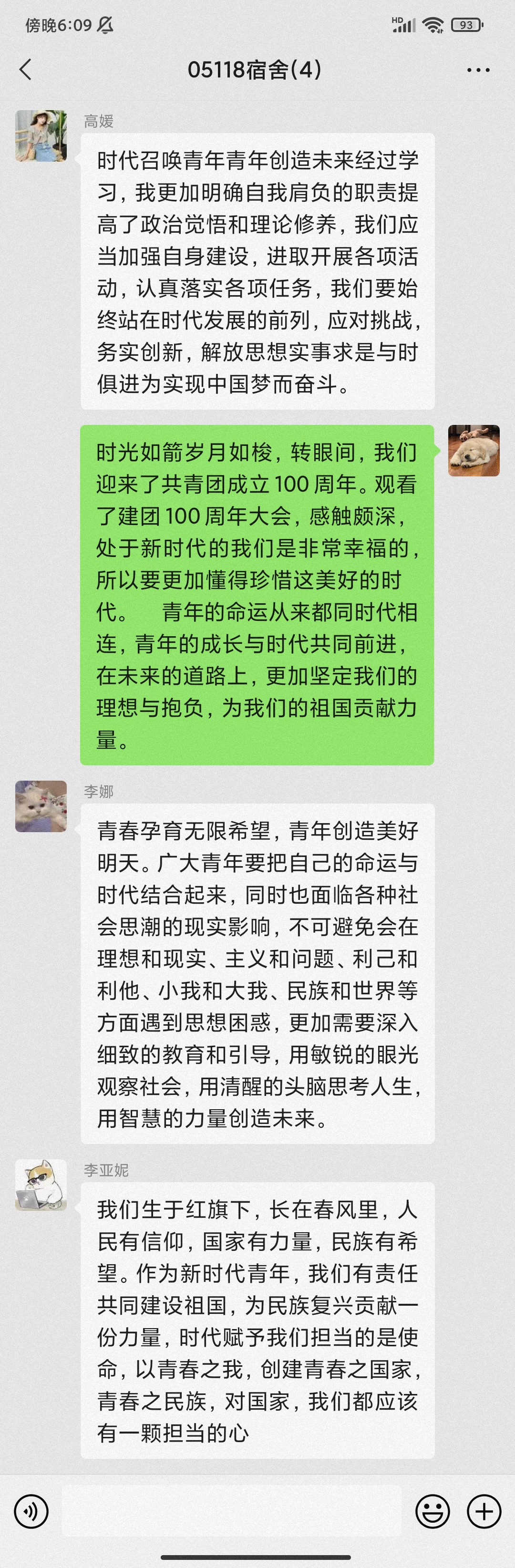Viewport: 515px width, 1568px height.
Task: Open the emoji sticker panel
Action: [432, 1511]
